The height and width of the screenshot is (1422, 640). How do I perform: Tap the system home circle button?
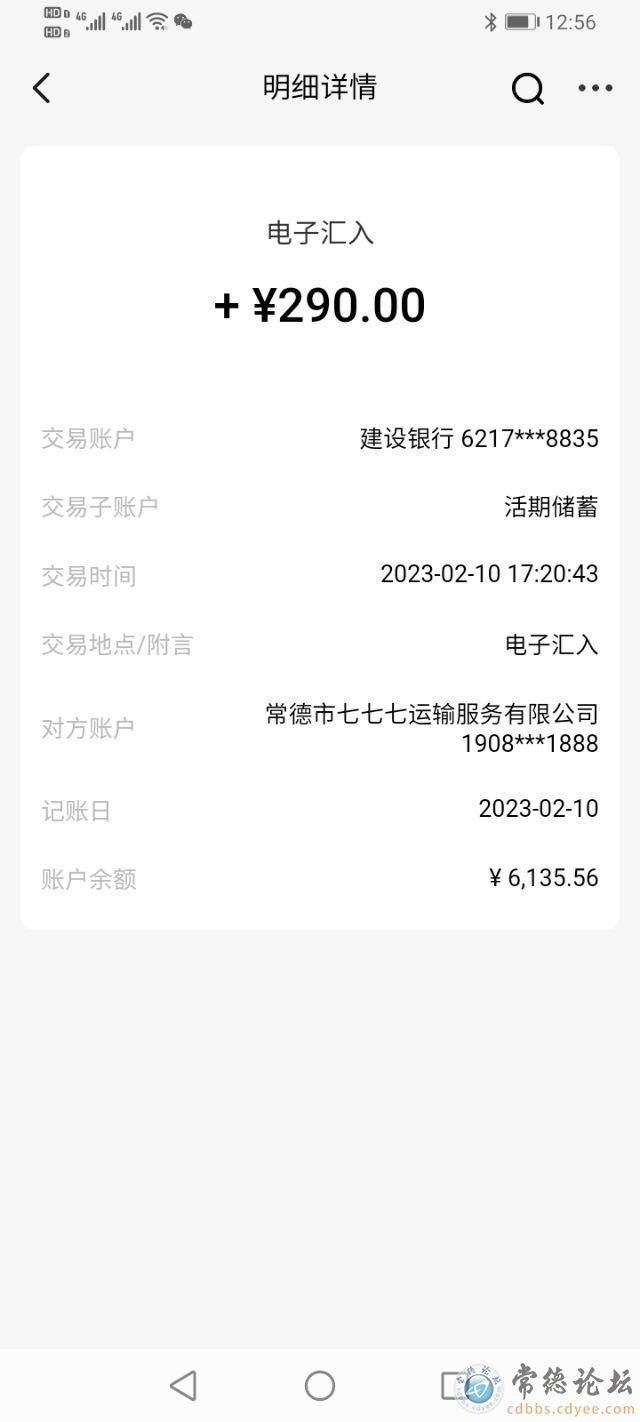[x=320, y=1385]
